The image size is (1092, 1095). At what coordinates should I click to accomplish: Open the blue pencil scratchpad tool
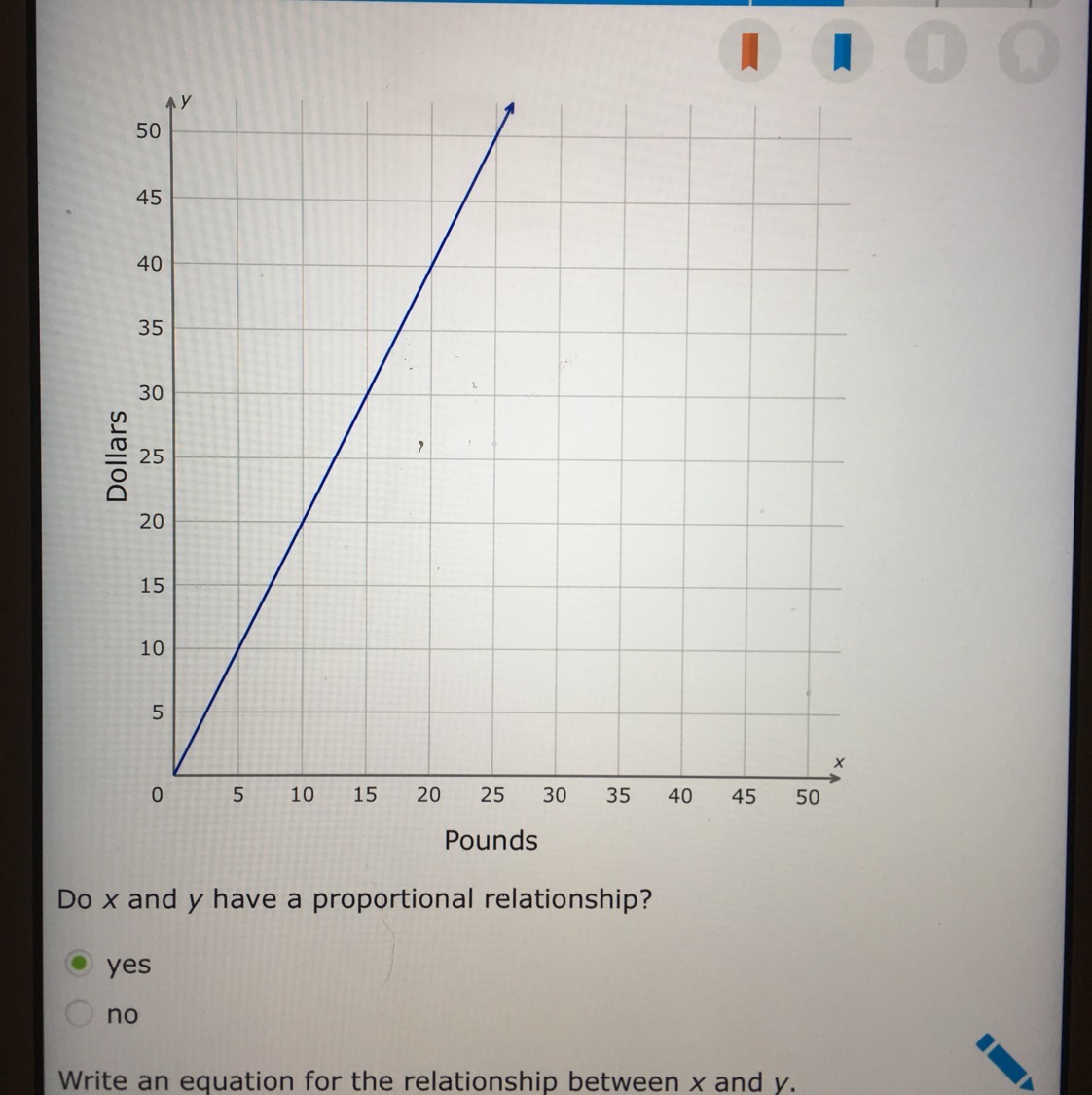pyautogui.click(x=1005, y=1062)
